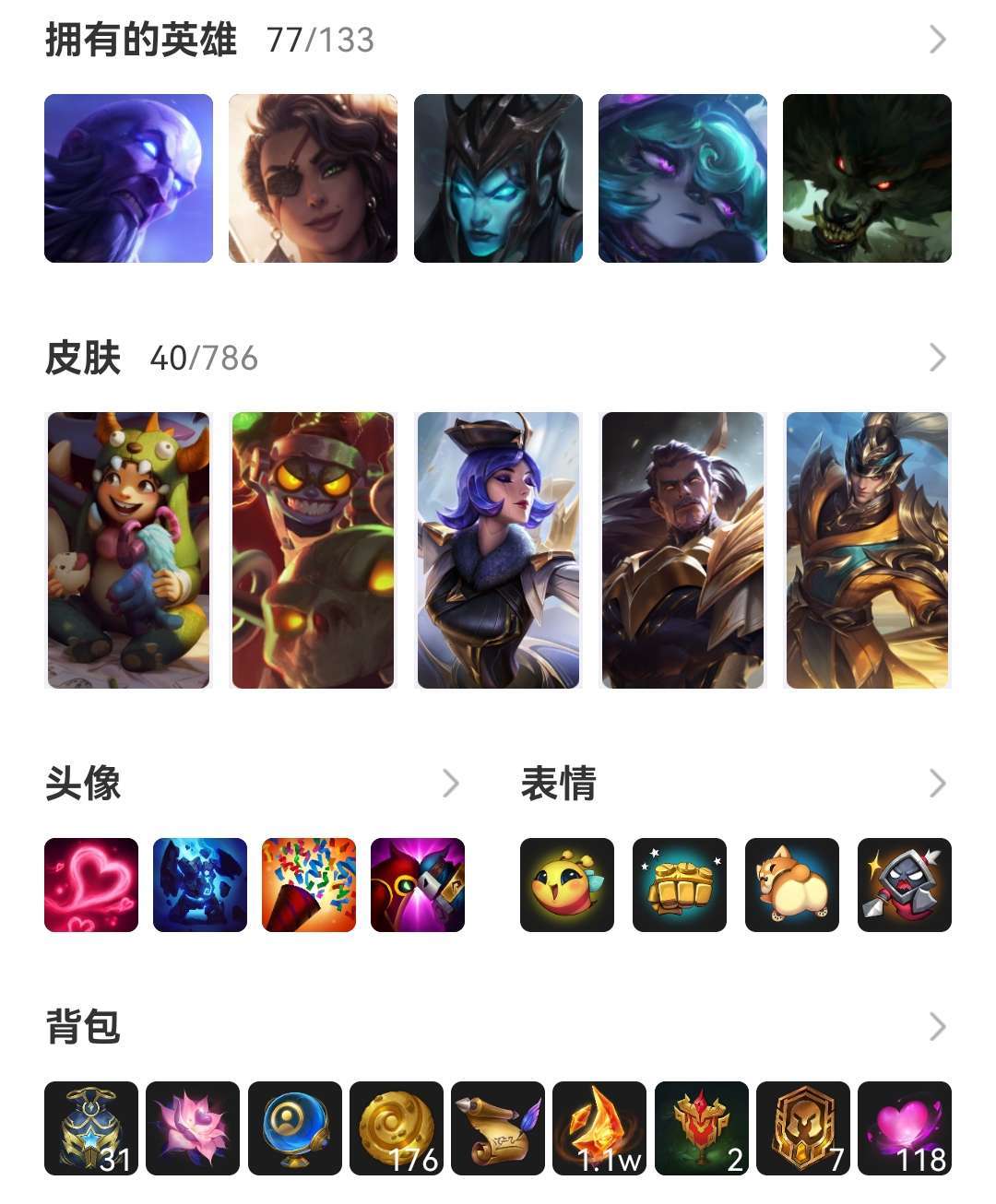Select the corgi butt emote
The height and width of the screenshot is (1204, 996).
coord(792,885)
